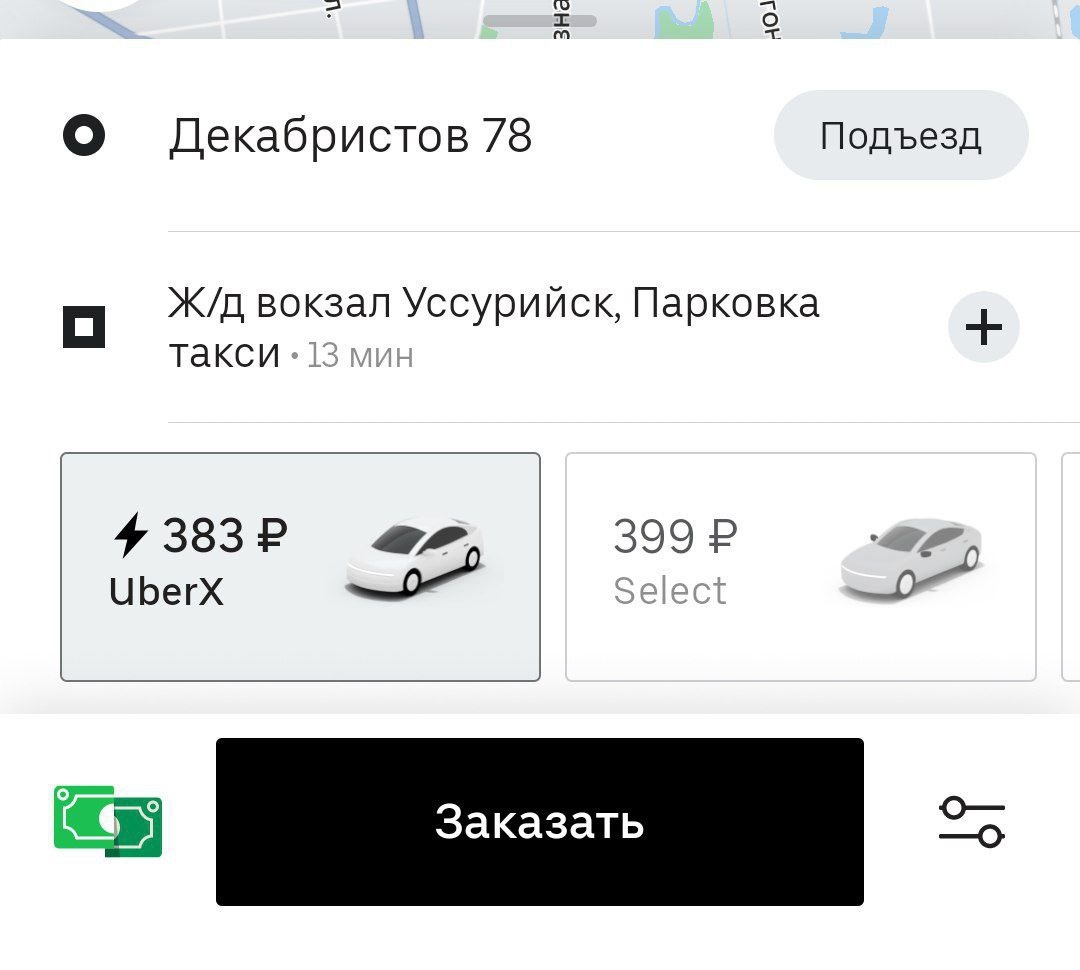1080x970 pixels.
Task: Edit pickup address Декабристов 78
Action: click(350, 136)
